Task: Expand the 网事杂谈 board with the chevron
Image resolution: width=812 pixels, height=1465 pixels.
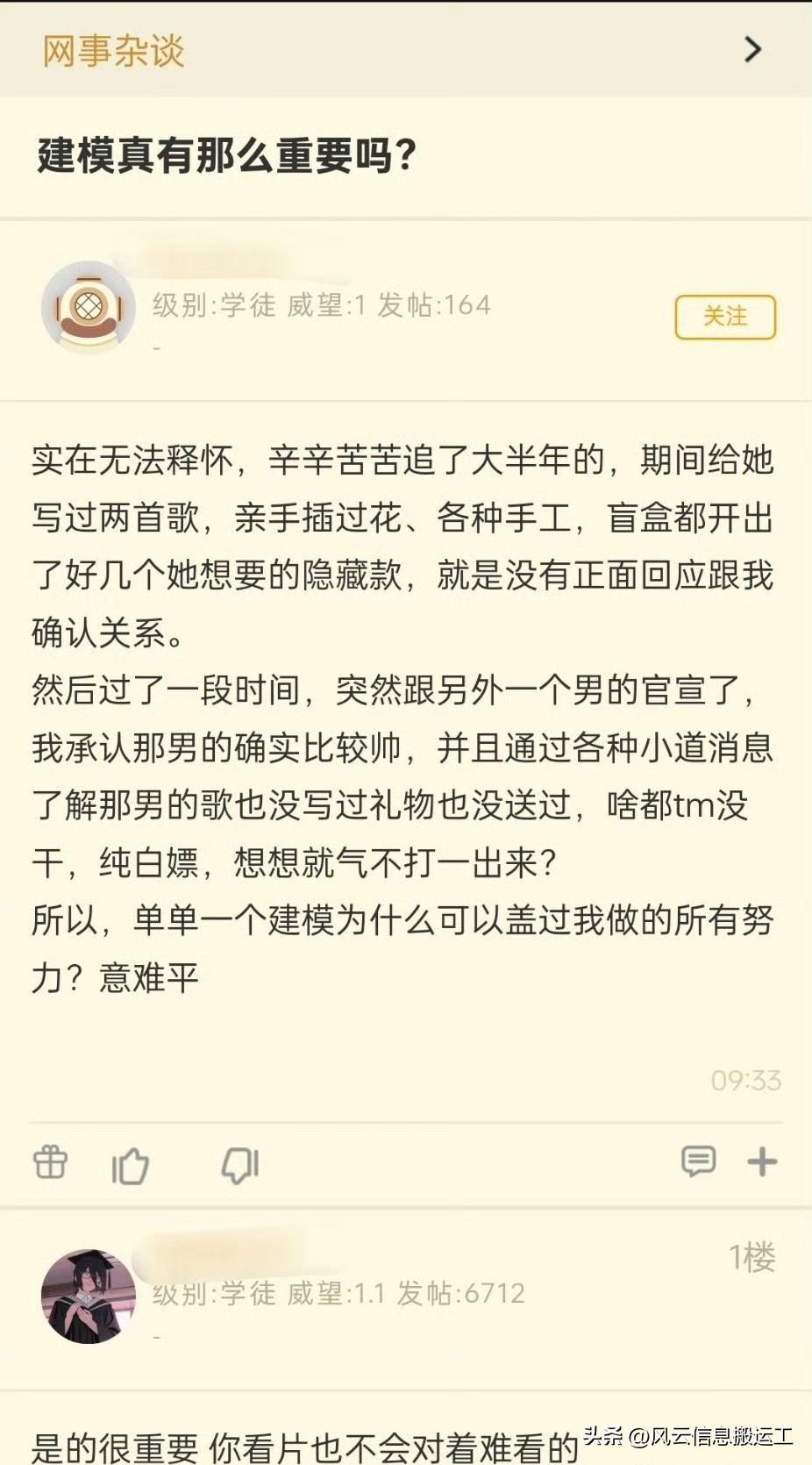Action: (751, 50)
